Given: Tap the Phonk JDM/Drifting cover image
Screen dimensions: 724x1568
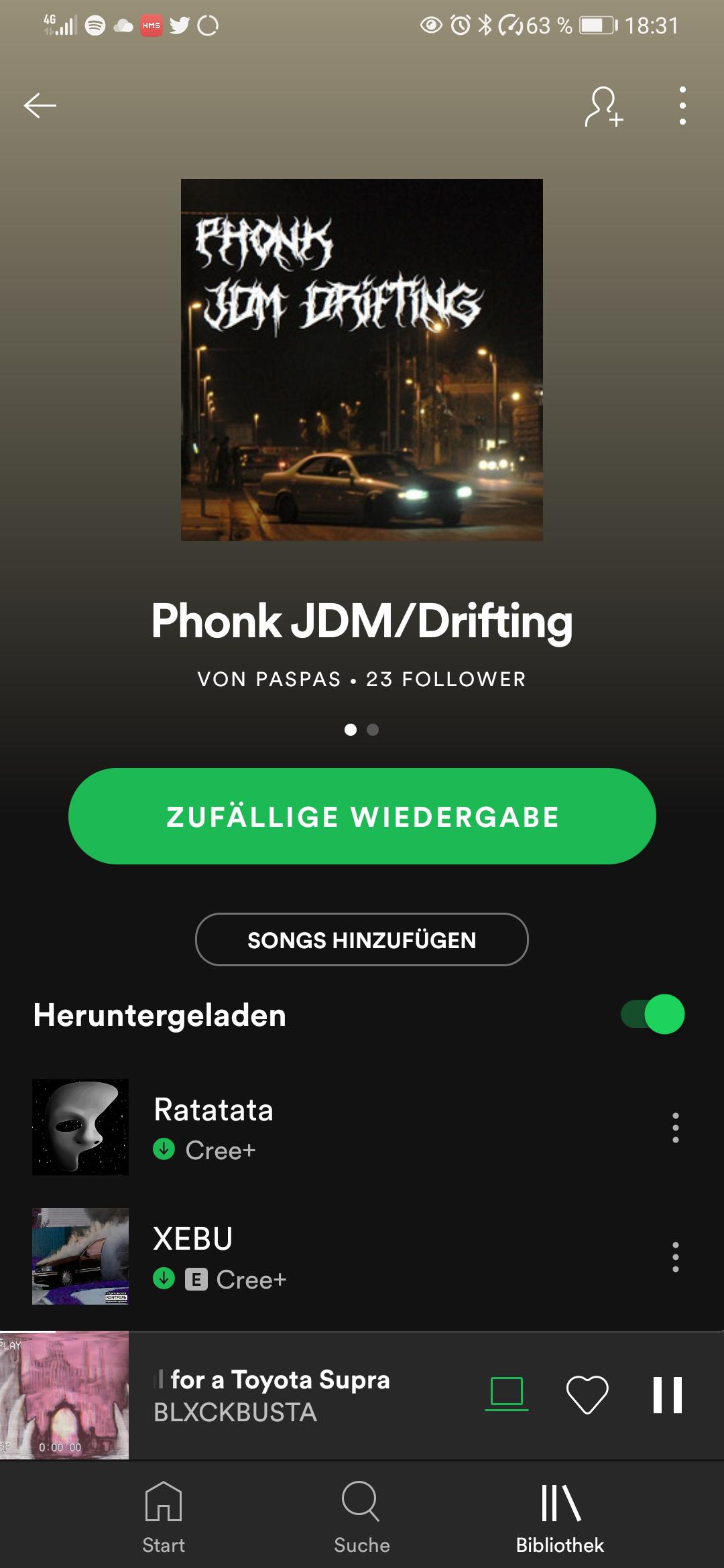Looking at the screenshot, I should click(x=361, y=360).
